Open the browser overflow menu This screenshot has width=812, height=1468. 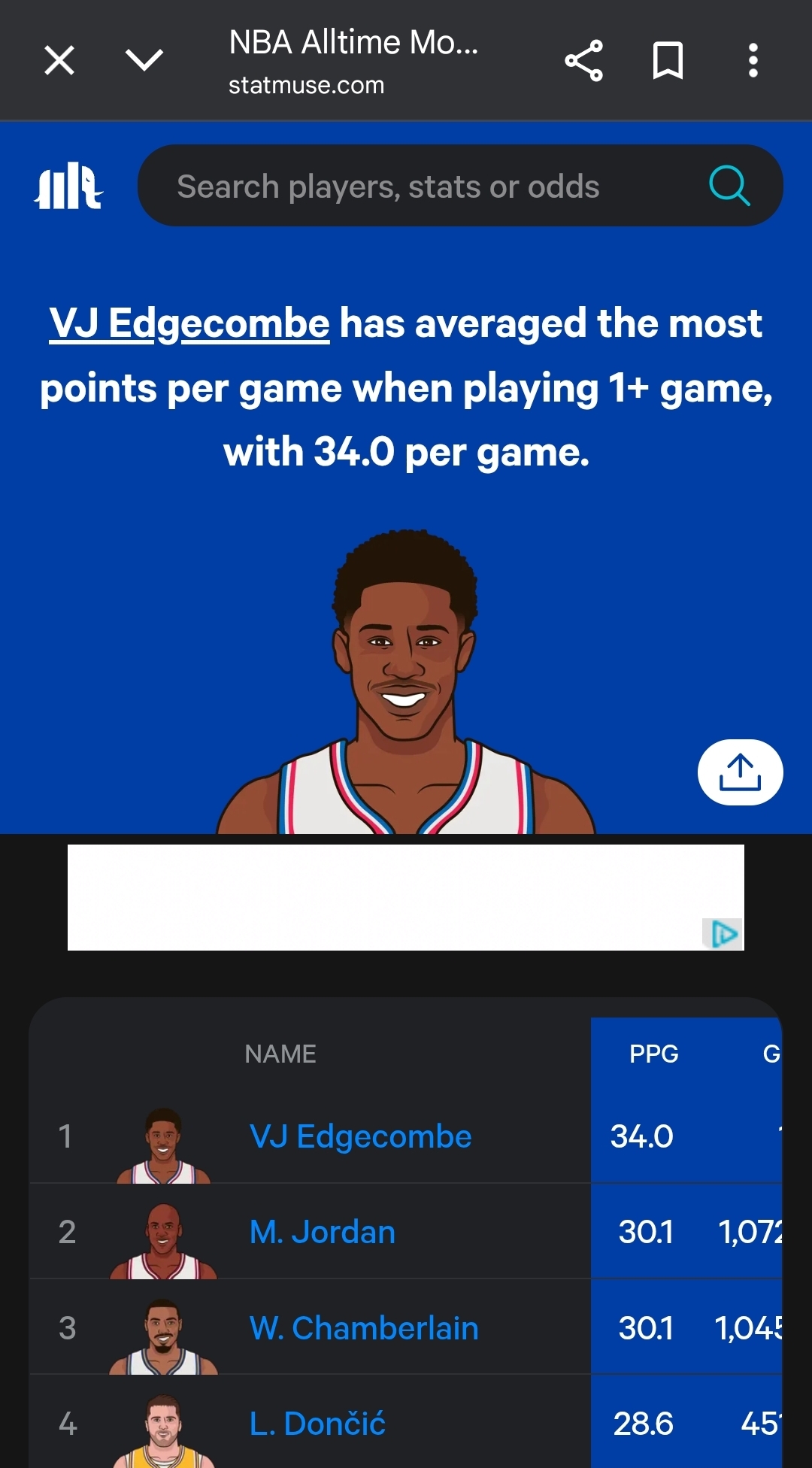point(753,60)
